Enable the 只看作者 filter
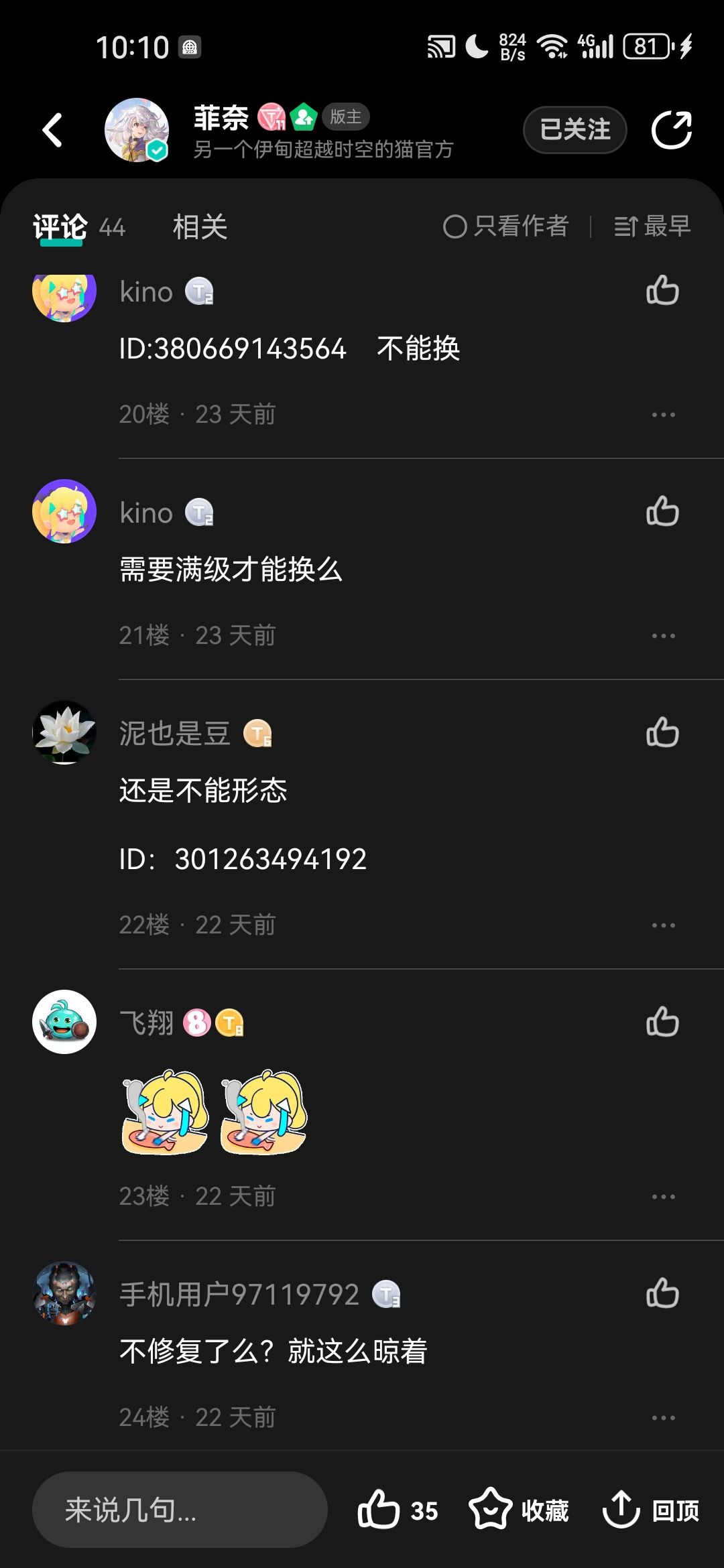724x1568 pixels. 506,227
